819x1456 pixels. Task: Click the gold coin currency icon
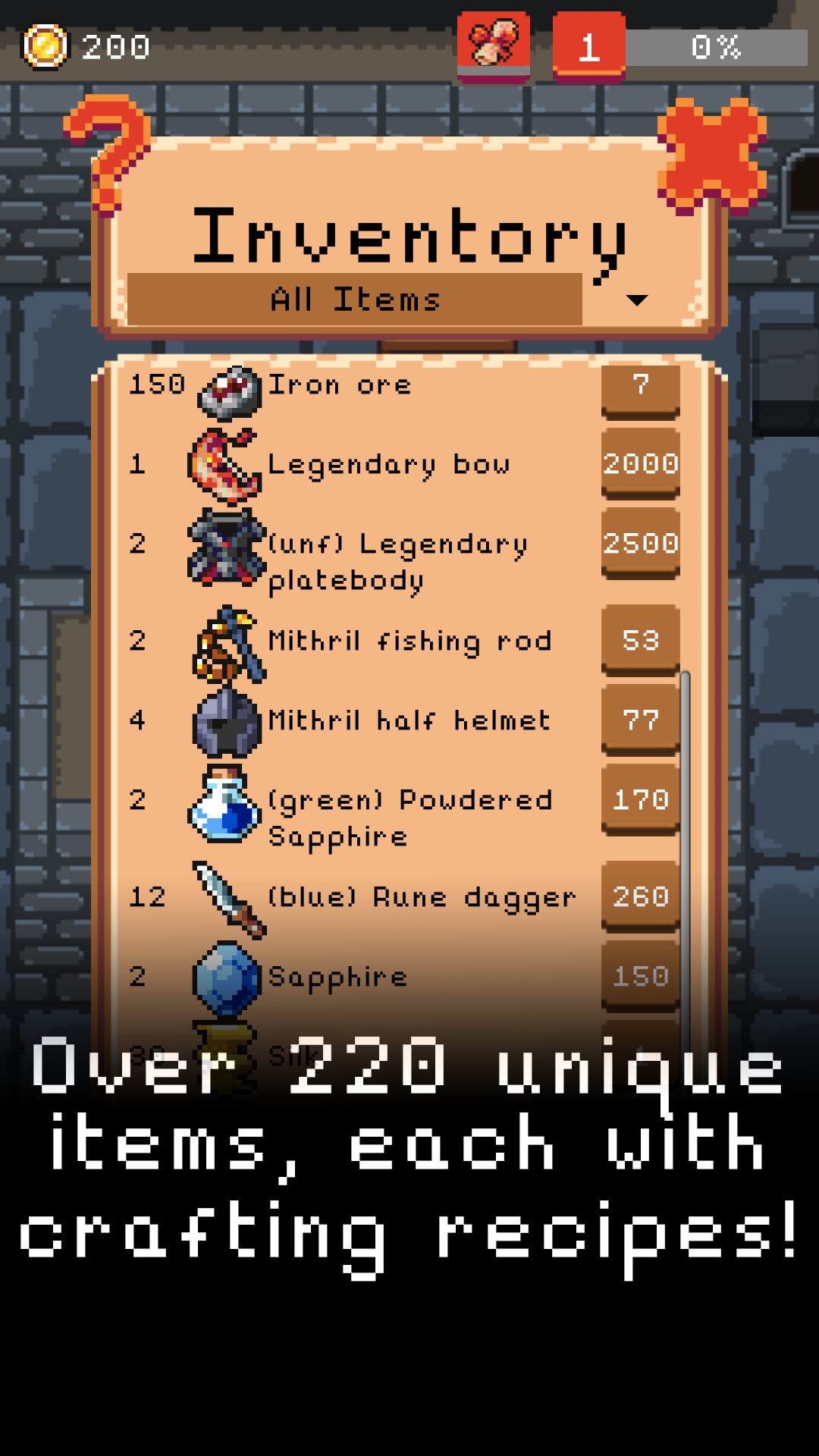tap(47, 47)
